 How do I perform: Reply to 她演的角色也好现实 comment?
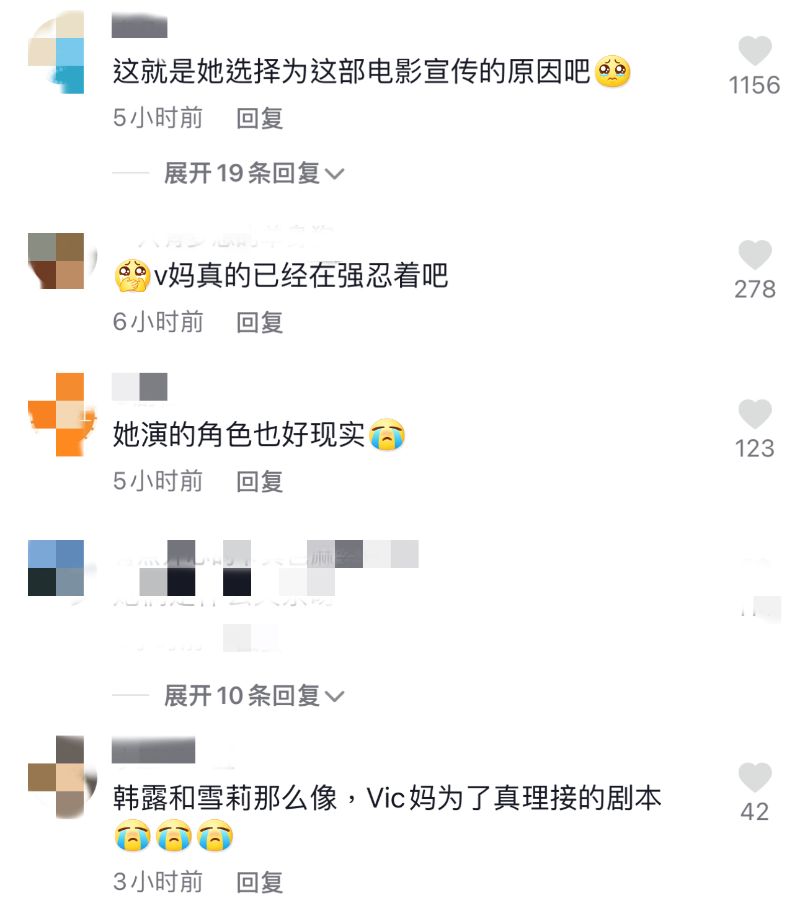tap(260, 481)
